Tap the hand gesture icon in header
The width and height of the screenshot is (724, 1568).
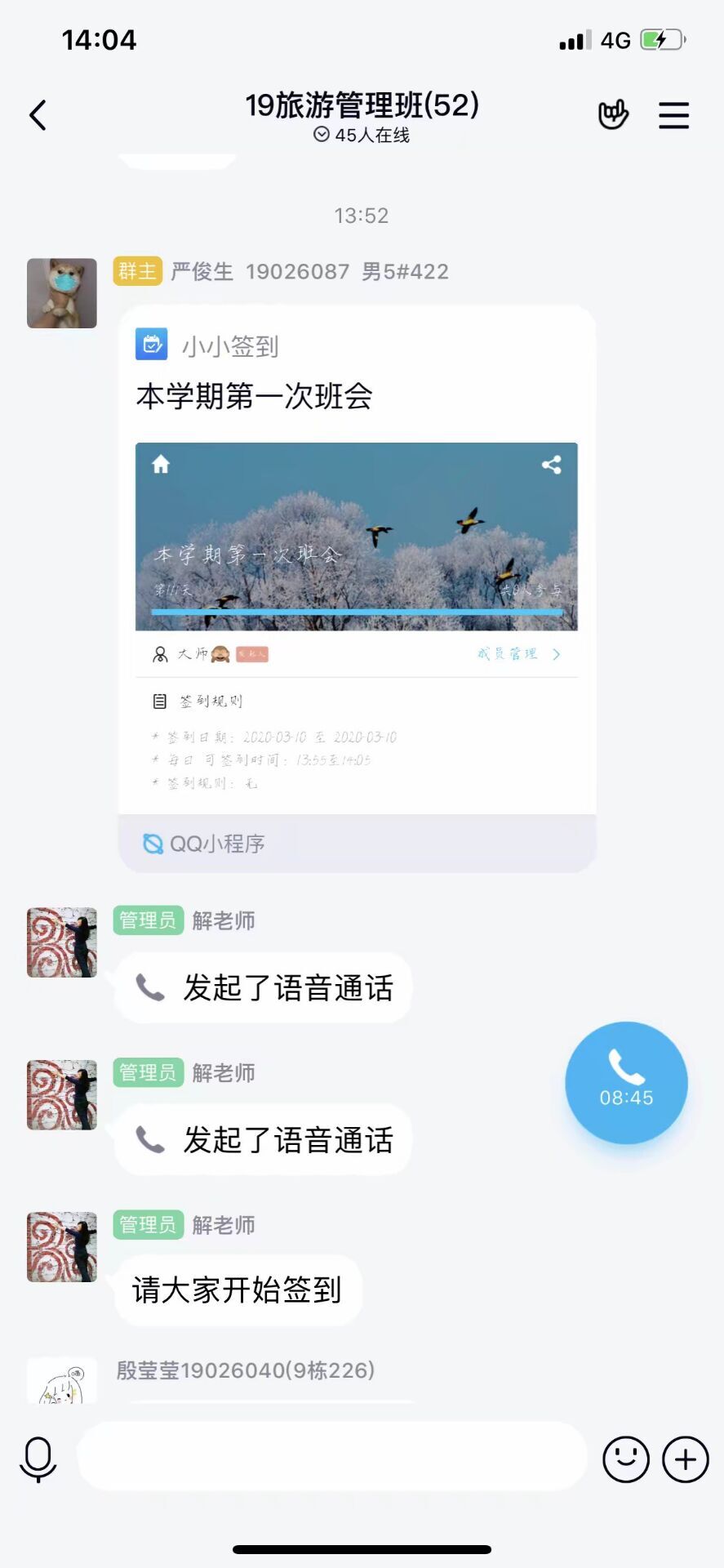613,115
